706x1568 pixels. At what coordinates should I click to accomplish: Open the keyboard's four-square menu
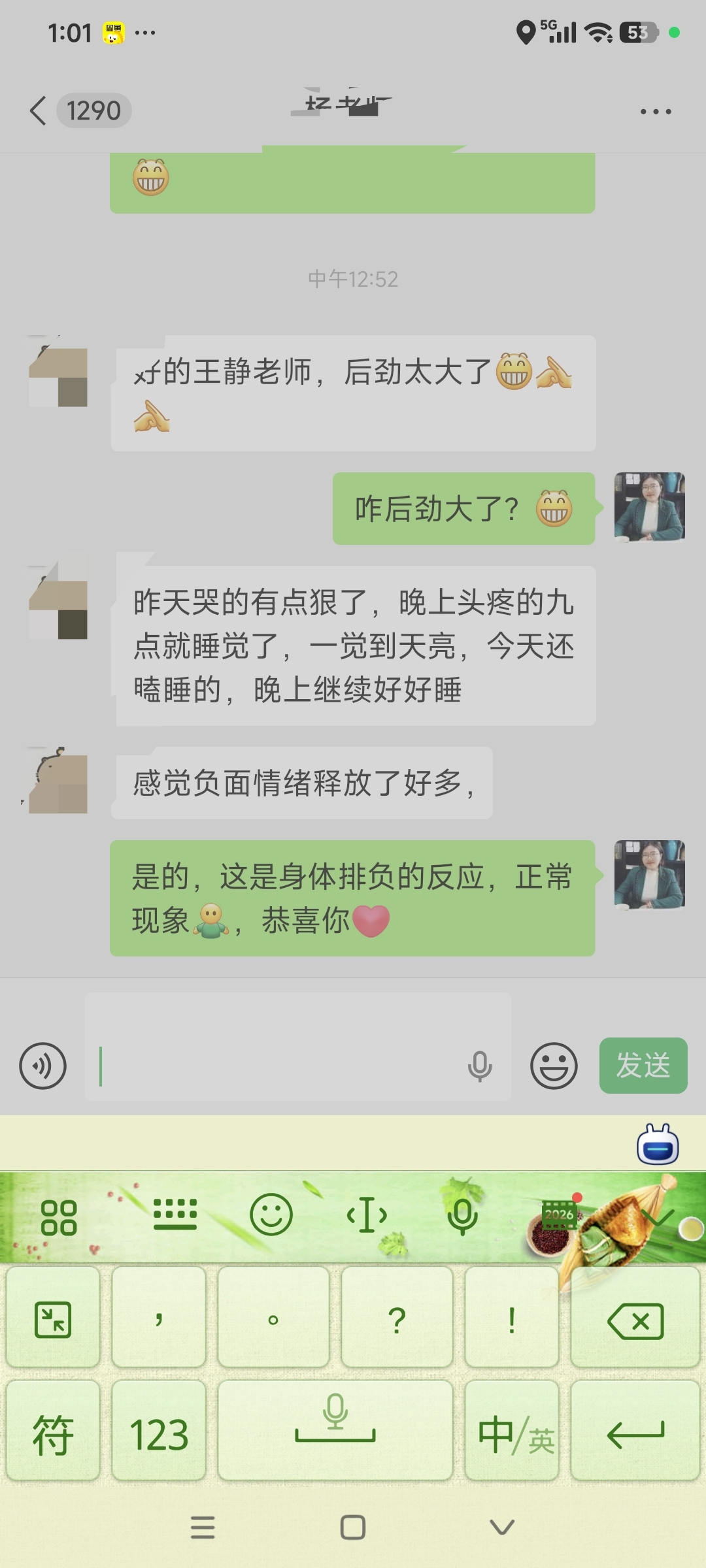pos(59,1217)
